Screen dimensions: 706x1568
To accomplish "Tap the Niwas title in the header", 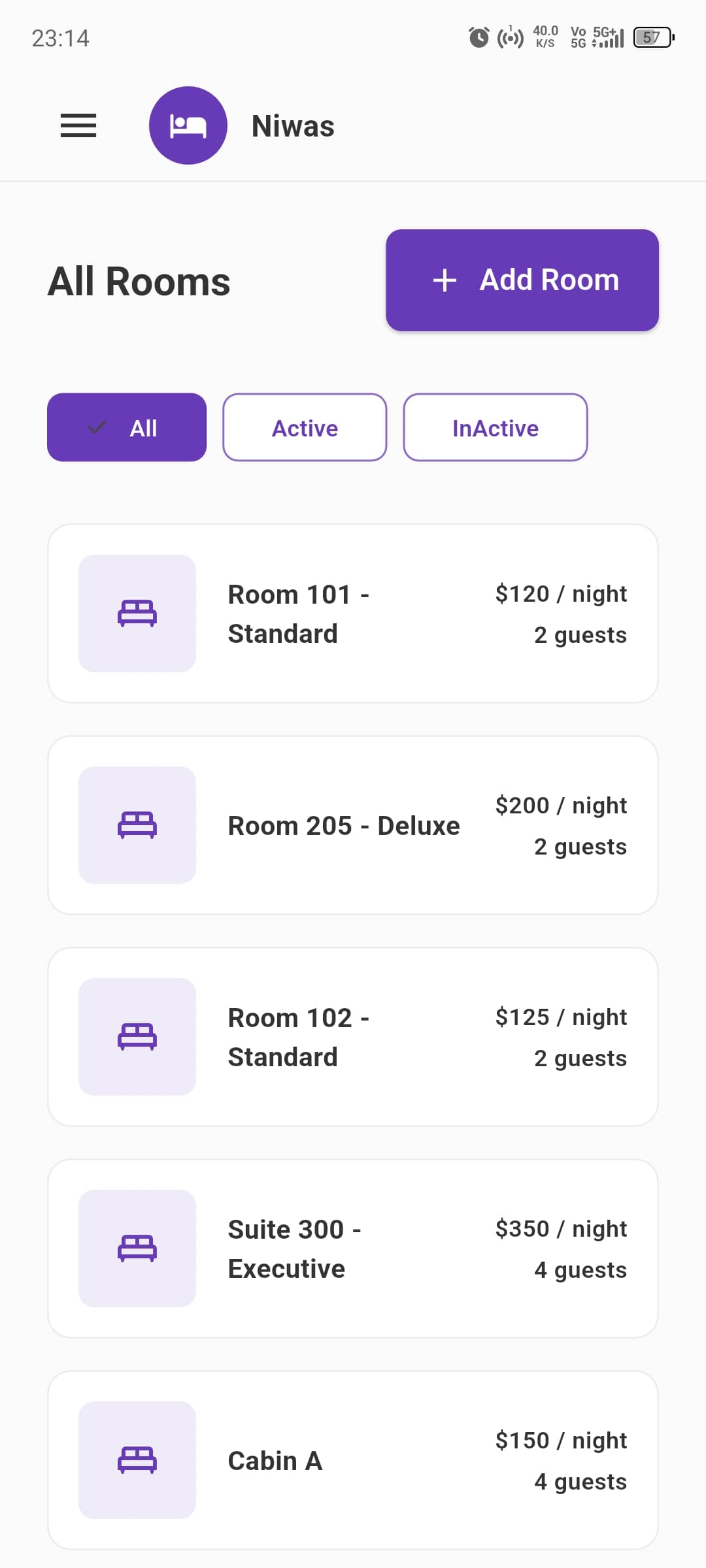I will (292, 125).
